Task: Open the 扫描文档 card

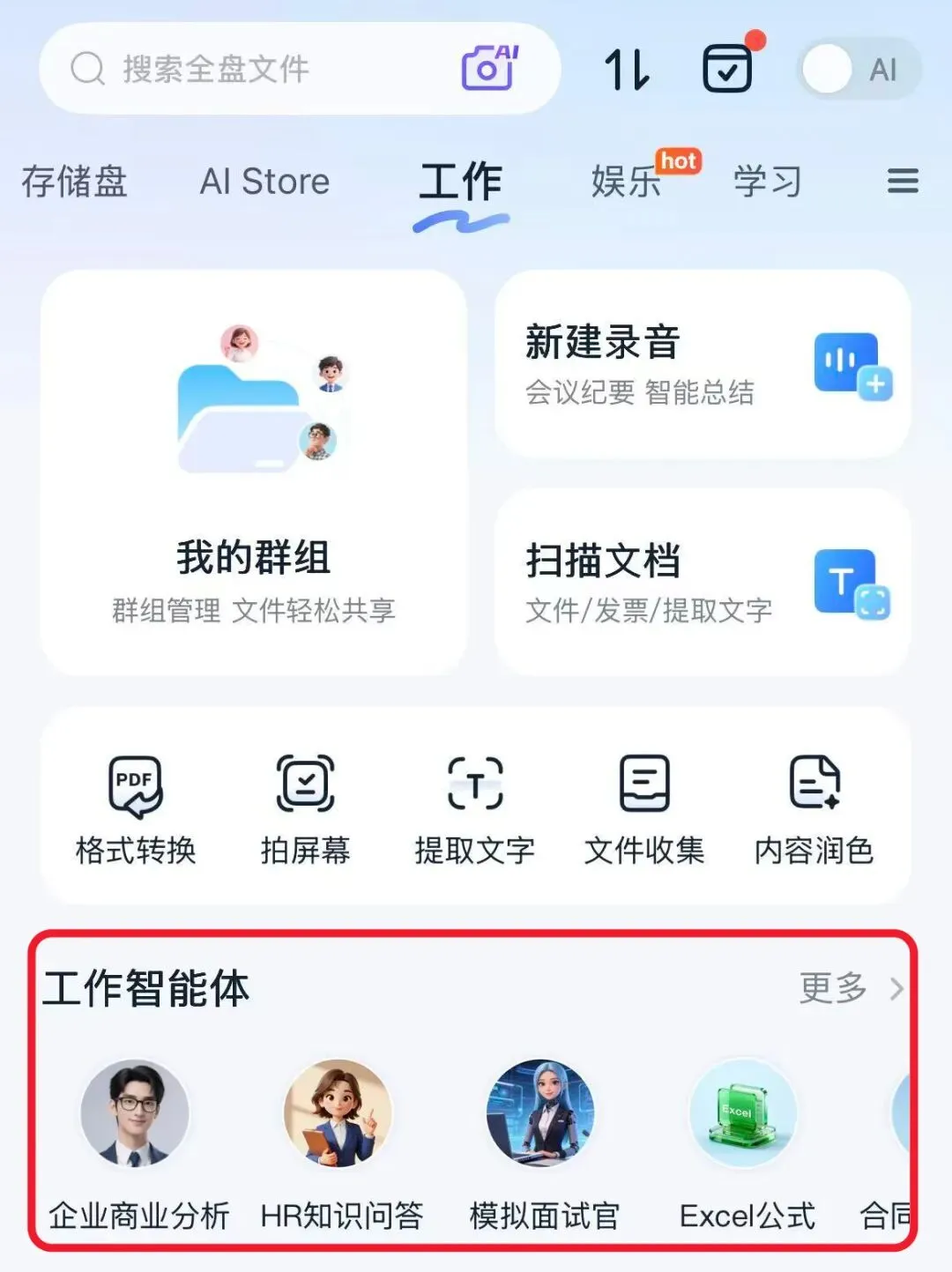Action: [x=703, y=582]
